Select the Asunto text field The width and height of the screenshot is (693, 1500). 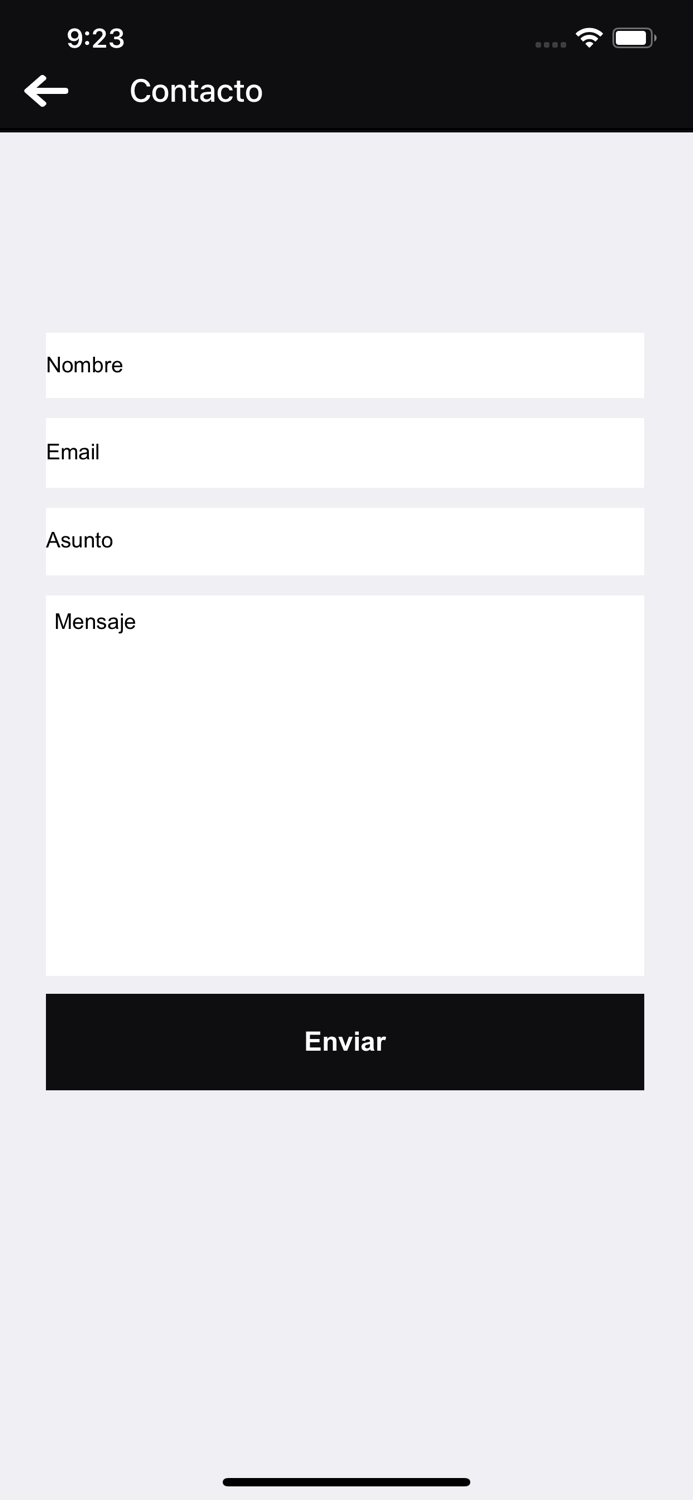click(x=345, y=541)
